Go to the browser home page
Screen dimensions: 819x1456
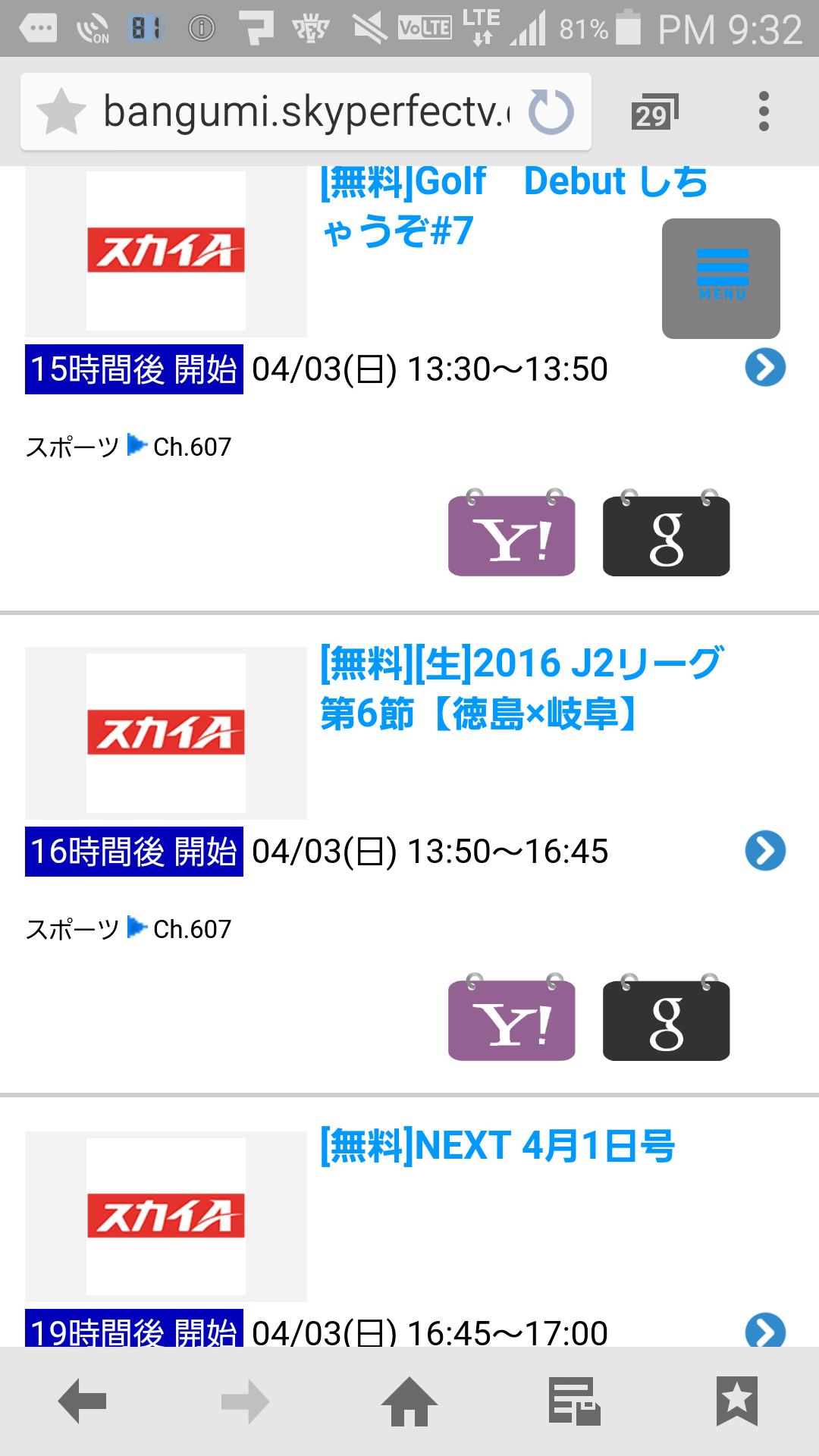tap(409, 1401)
